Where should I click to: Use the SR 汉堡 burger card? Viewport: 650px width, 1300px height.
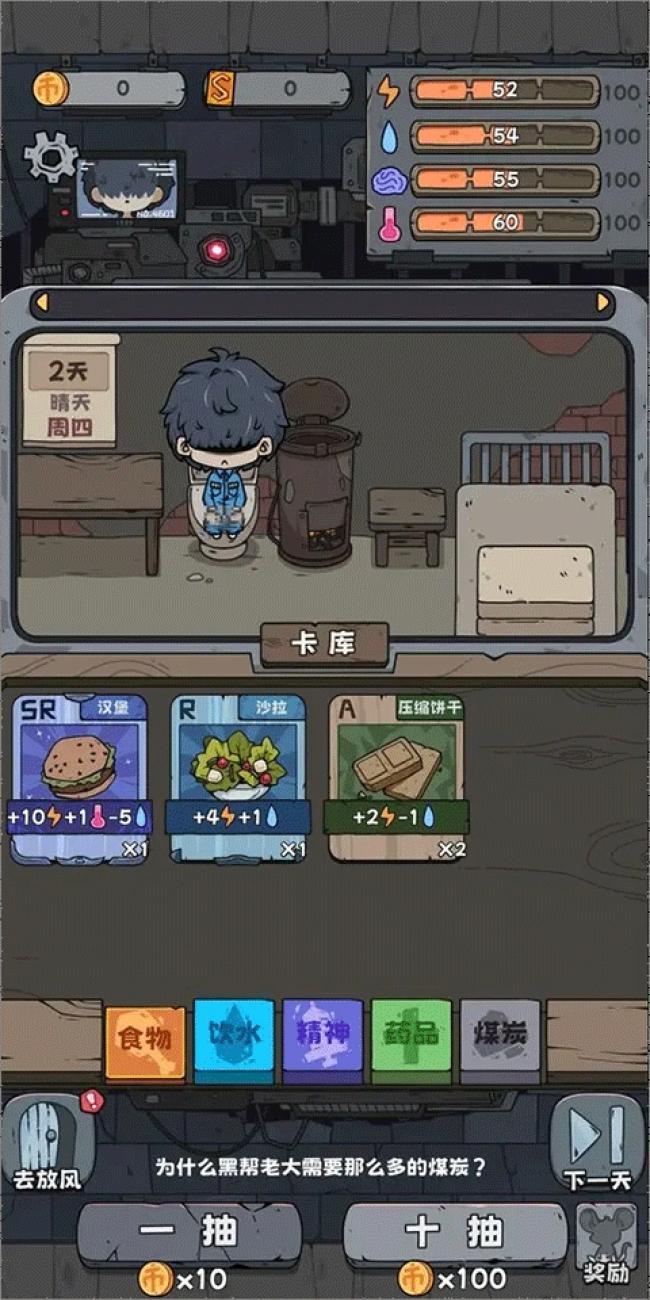coord(80,778)
